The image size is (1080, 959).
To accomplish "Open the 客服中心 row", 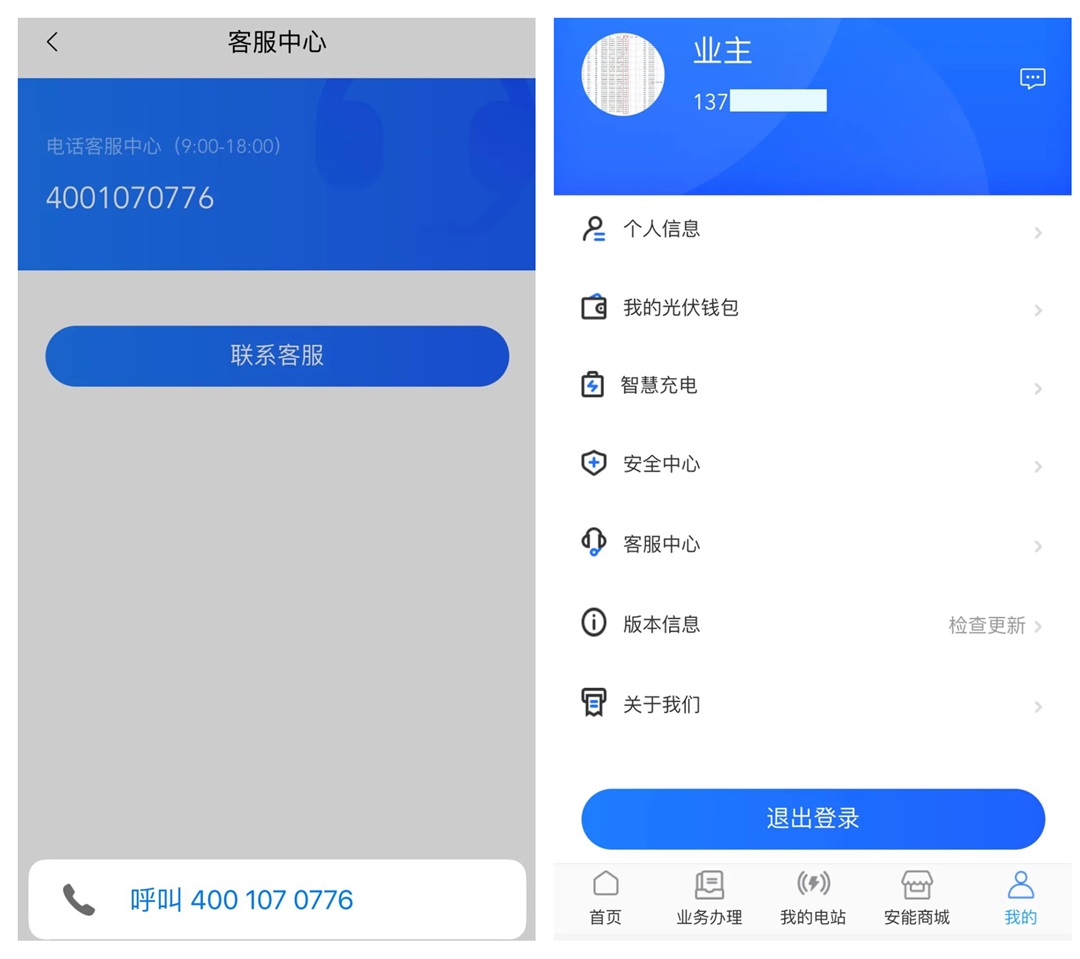I will [x=810, y=544].
